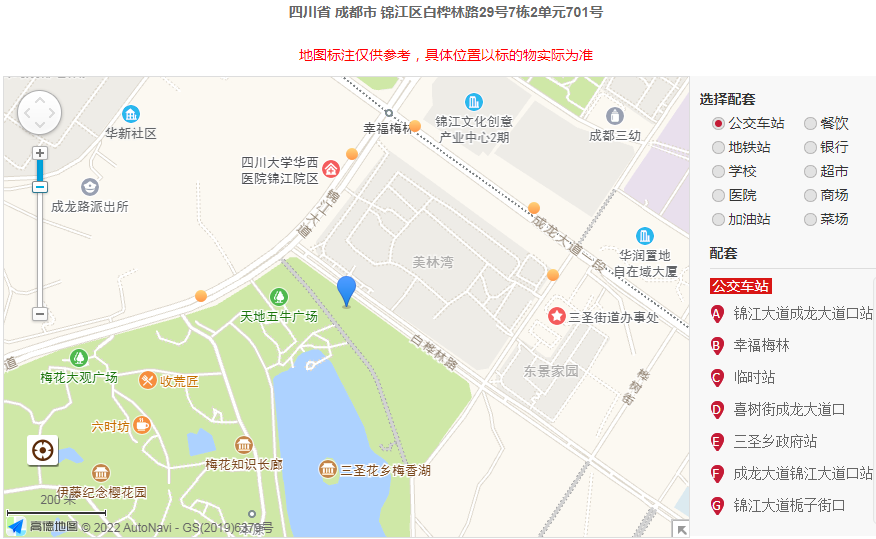The width and height of the screenshot is (876, 539).
Task: Pick 商场 from the facility options
Action: click(810, 196)
